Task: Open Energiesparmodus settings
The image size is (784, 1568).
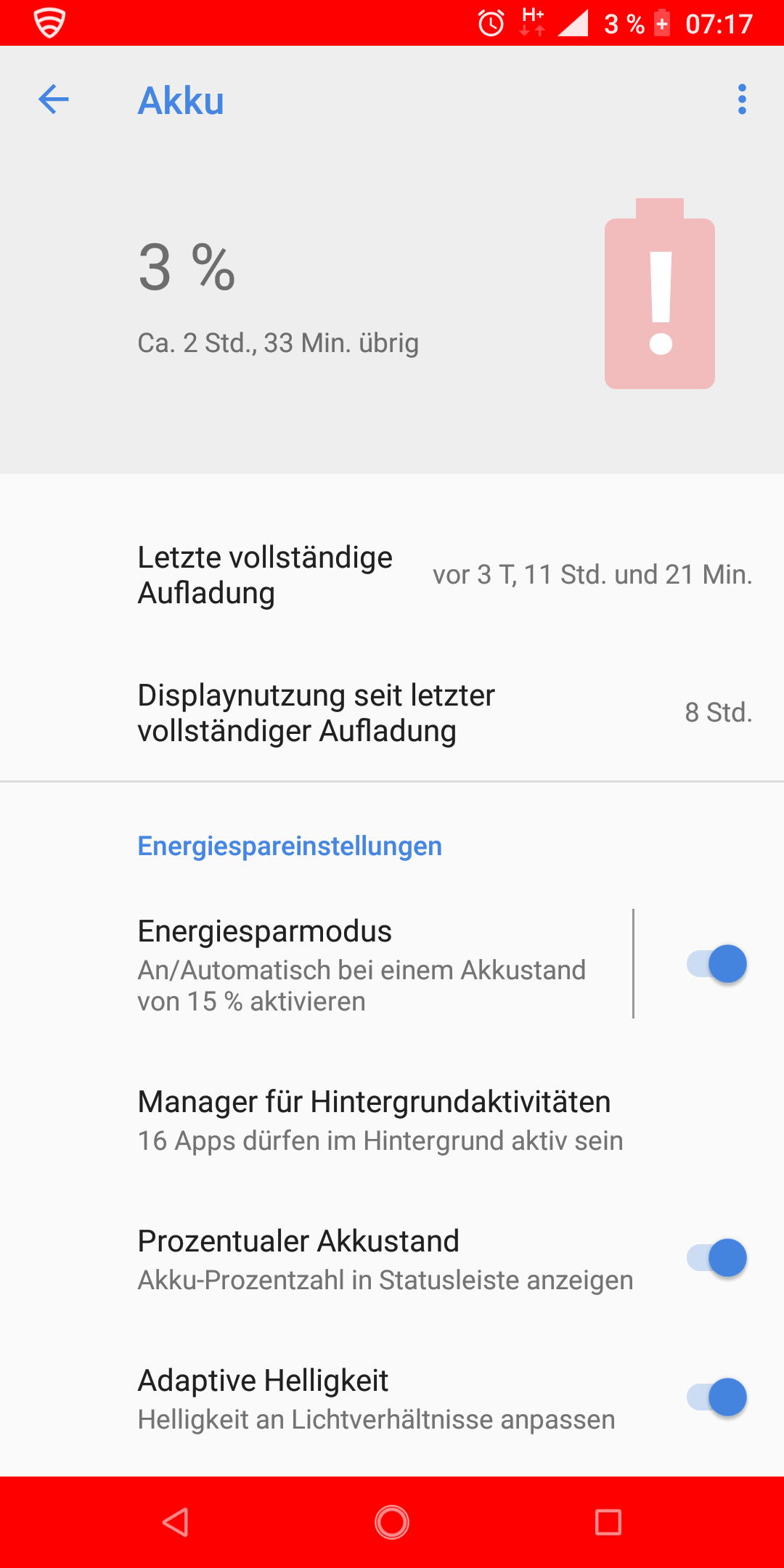Action: tap(363, 965)
